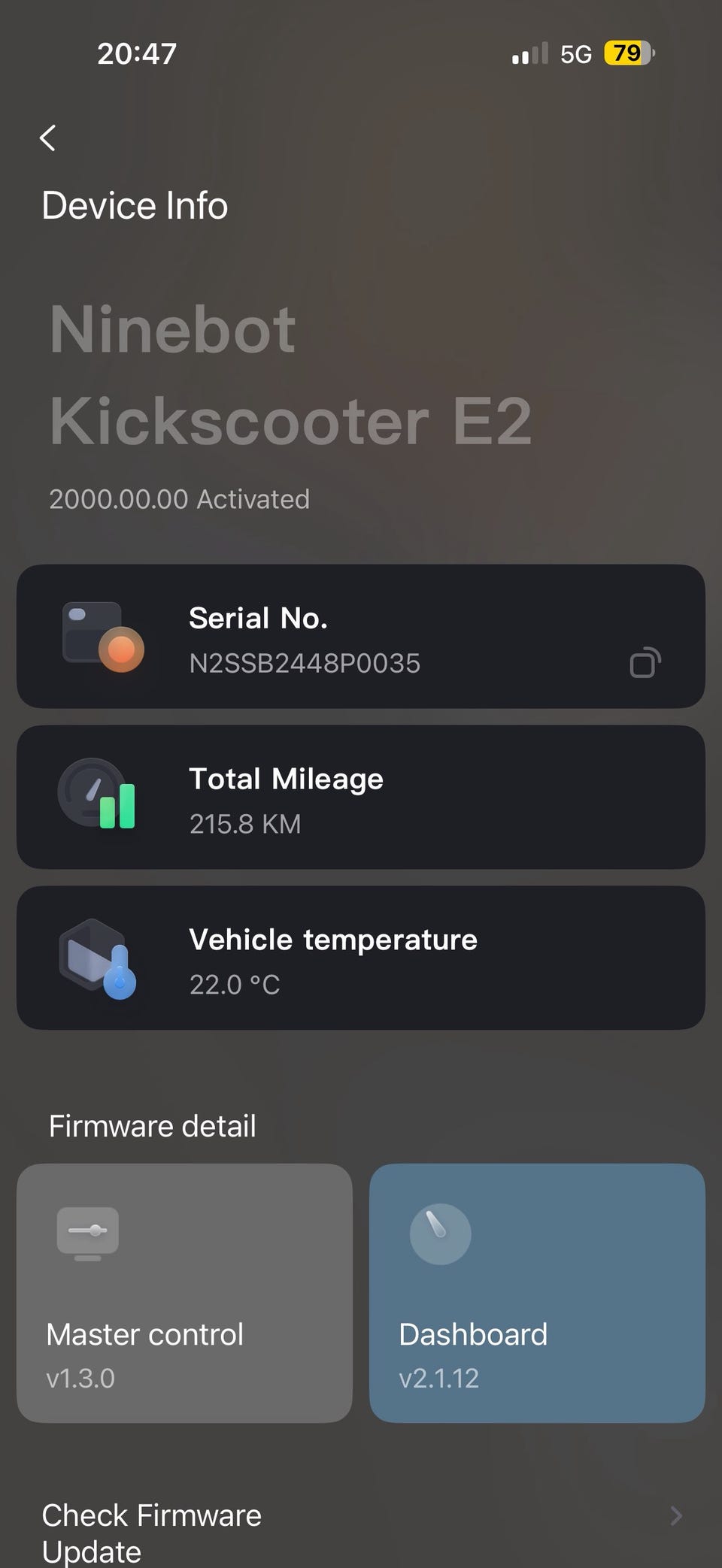Viewport: 722px width, 1568px height.
Task: Go back from Device Info
Action: coord(48,138)
